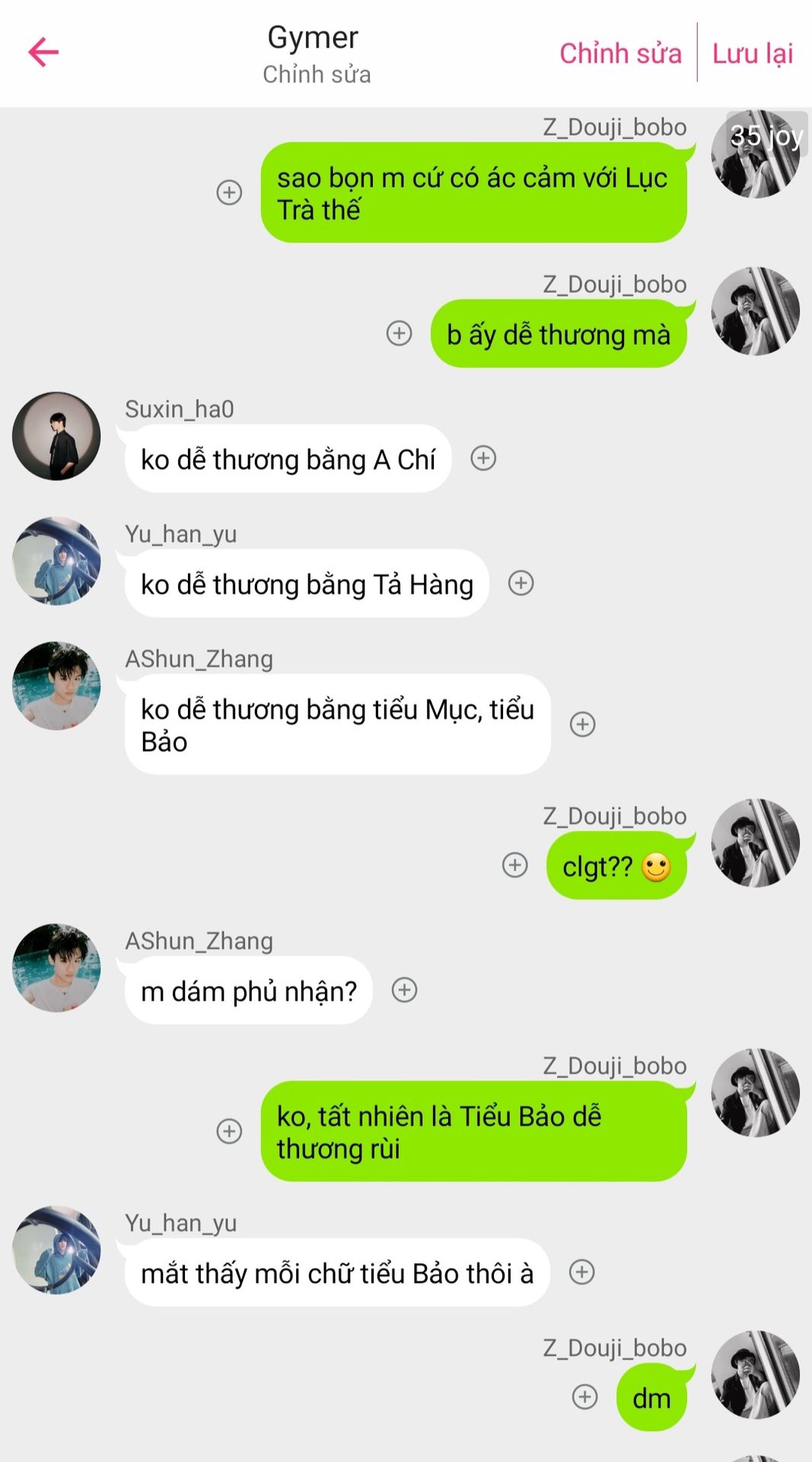Tap plus icon next to "m dám phủ nhận?"

(404, 990)
